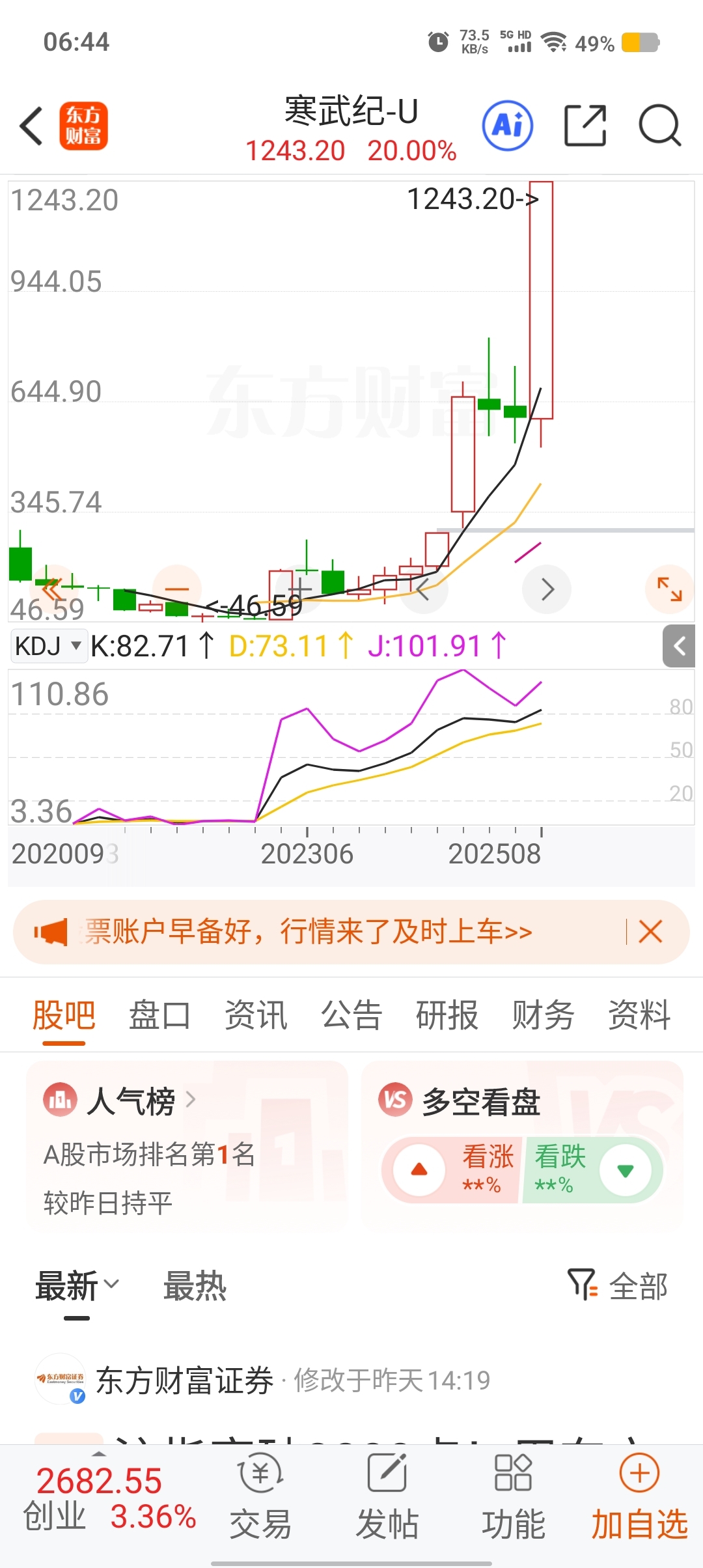Open the KDJ indicator dropdown
The height and width of the screenshot is (1568, 703).
click(49, 647)
